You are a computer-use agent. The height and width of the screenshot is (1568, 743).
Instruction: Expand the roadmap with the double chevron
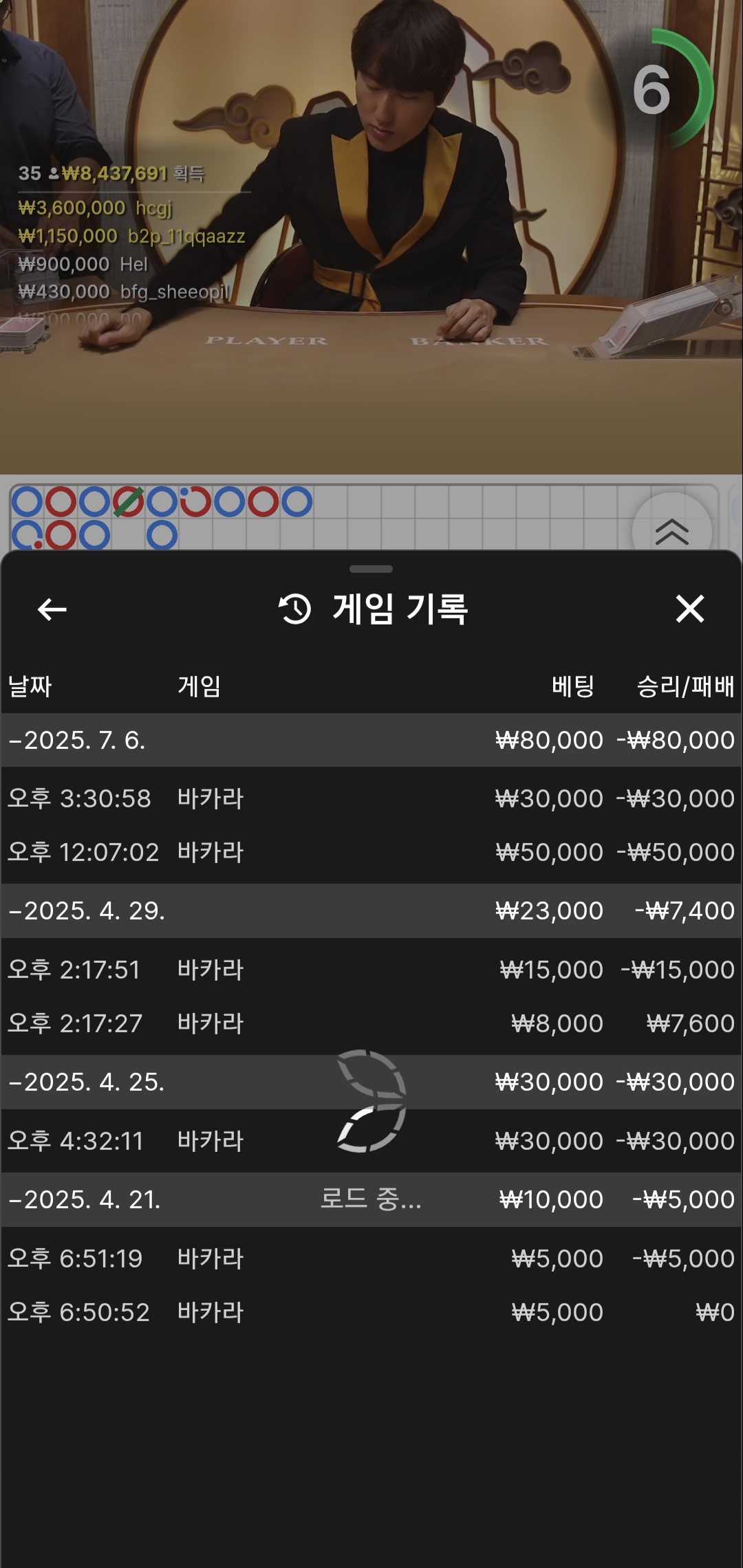coord(671,532)
